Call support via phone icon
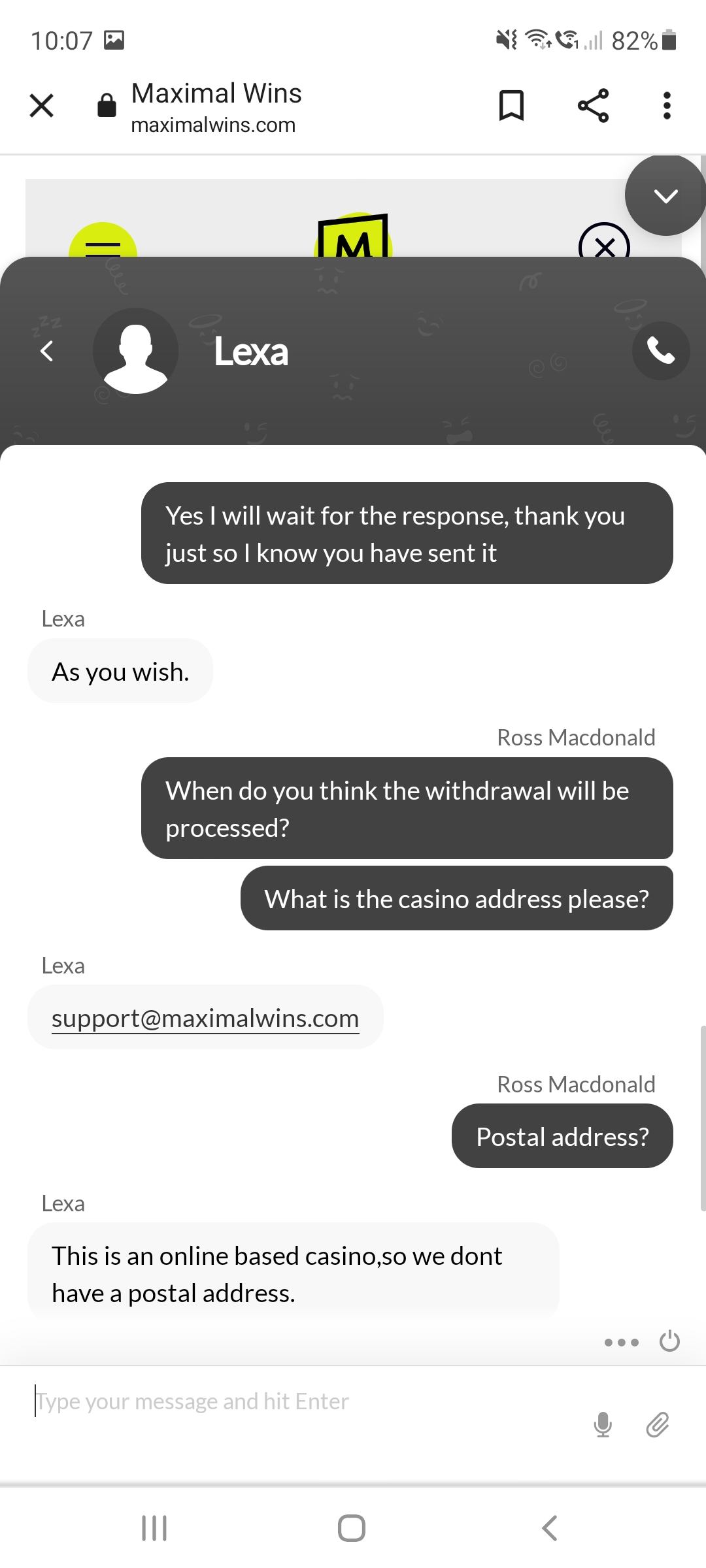The image size is (706, 1568). tap(660, 351)
